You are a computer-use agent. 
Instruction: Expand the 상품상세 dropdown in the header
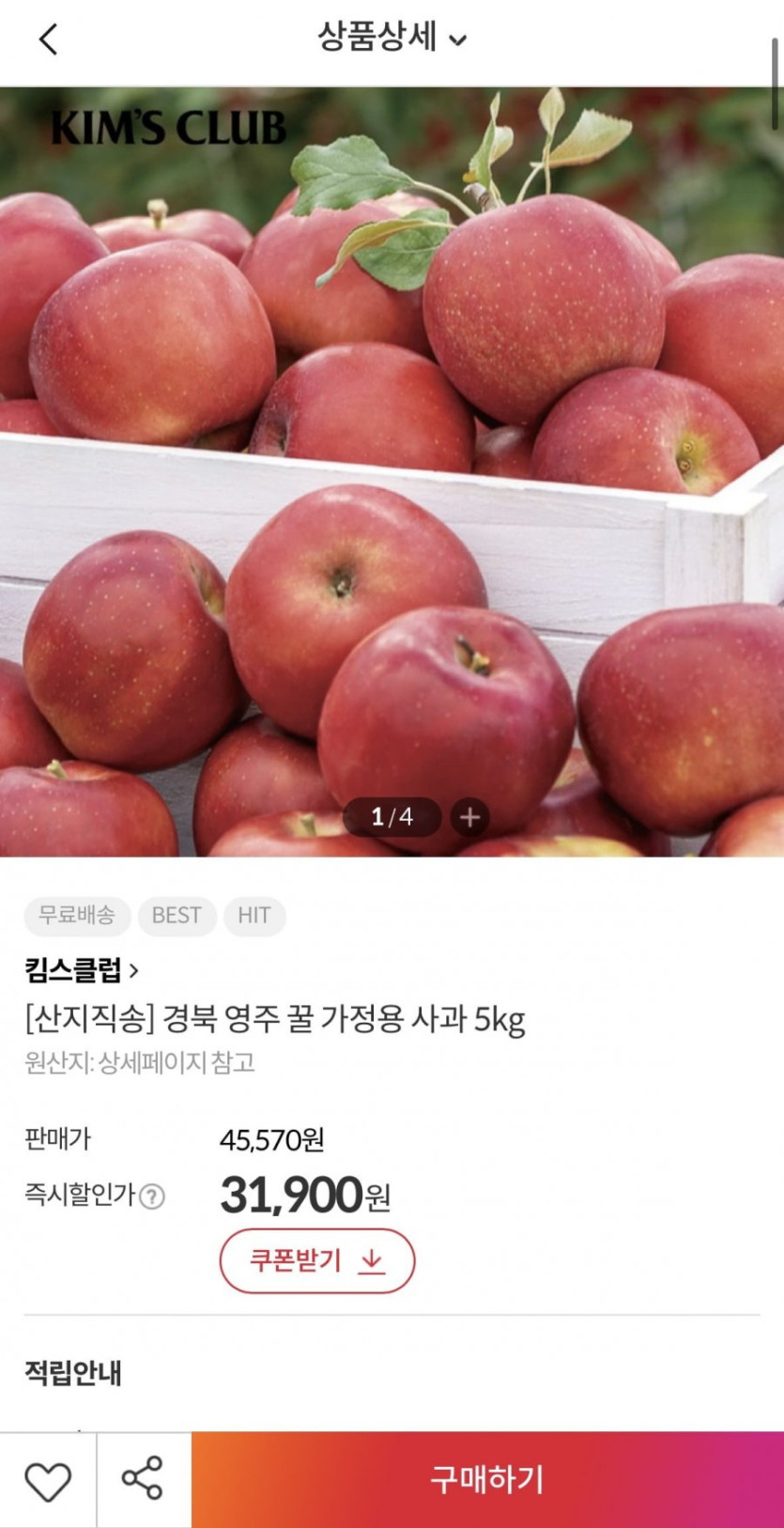click(x=392, y=39)
